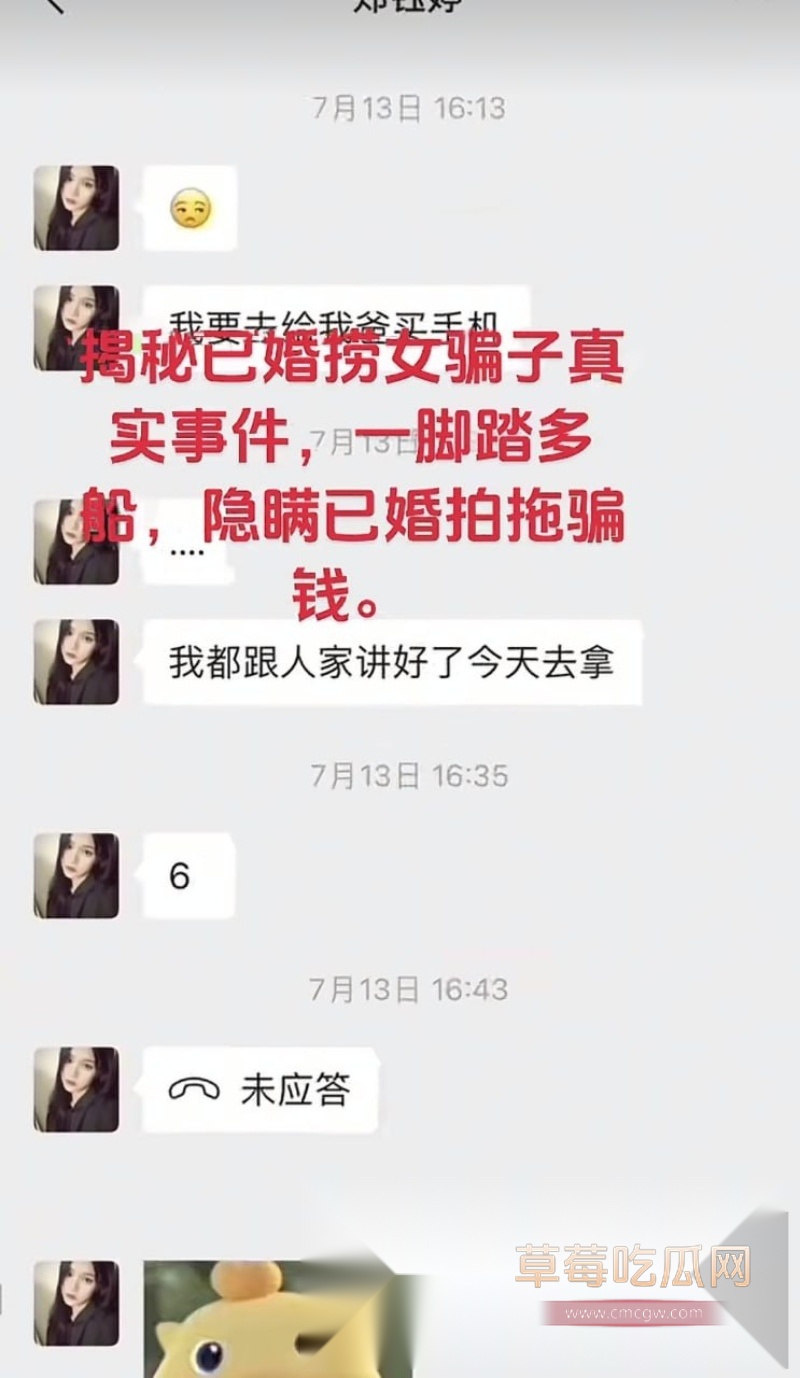Click the avatar beside the emoji message
The width and height of the screenshot is (800, 1378).
(x=75, y=206)
